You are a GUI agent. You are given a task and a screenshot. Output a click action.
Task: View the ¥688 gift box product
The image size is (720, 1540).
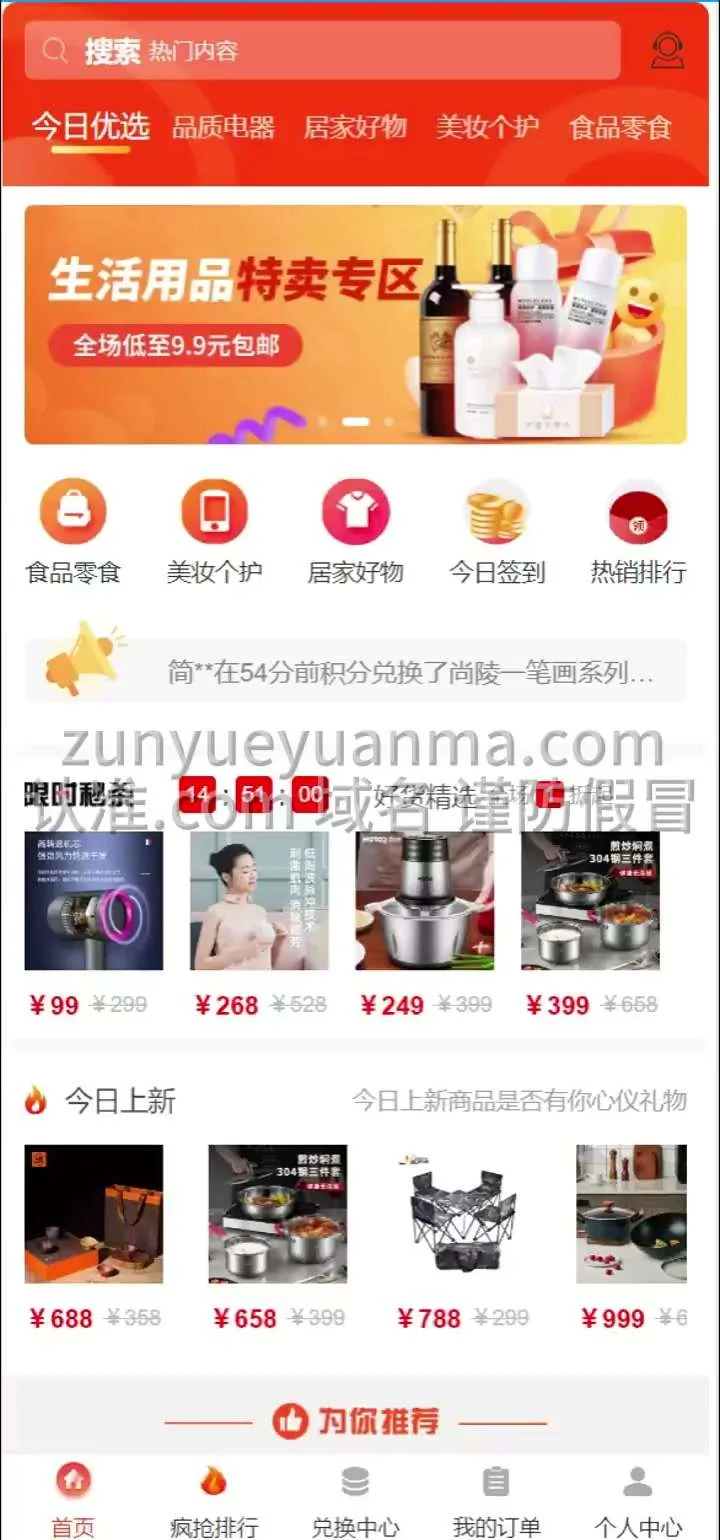pos(93,1213)
